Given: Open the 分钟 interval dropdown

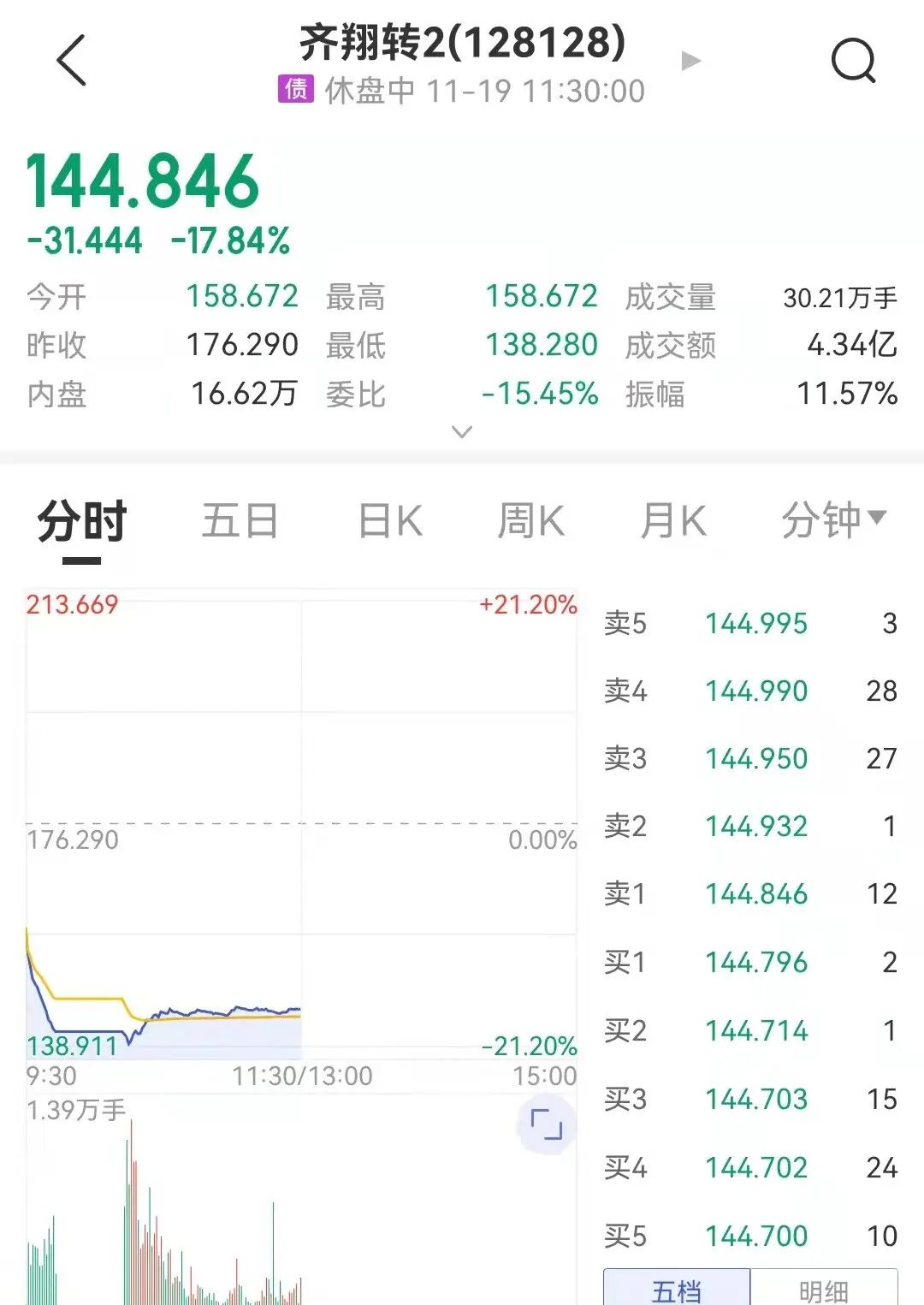Looking at the screenshot, I should [832, 519].
